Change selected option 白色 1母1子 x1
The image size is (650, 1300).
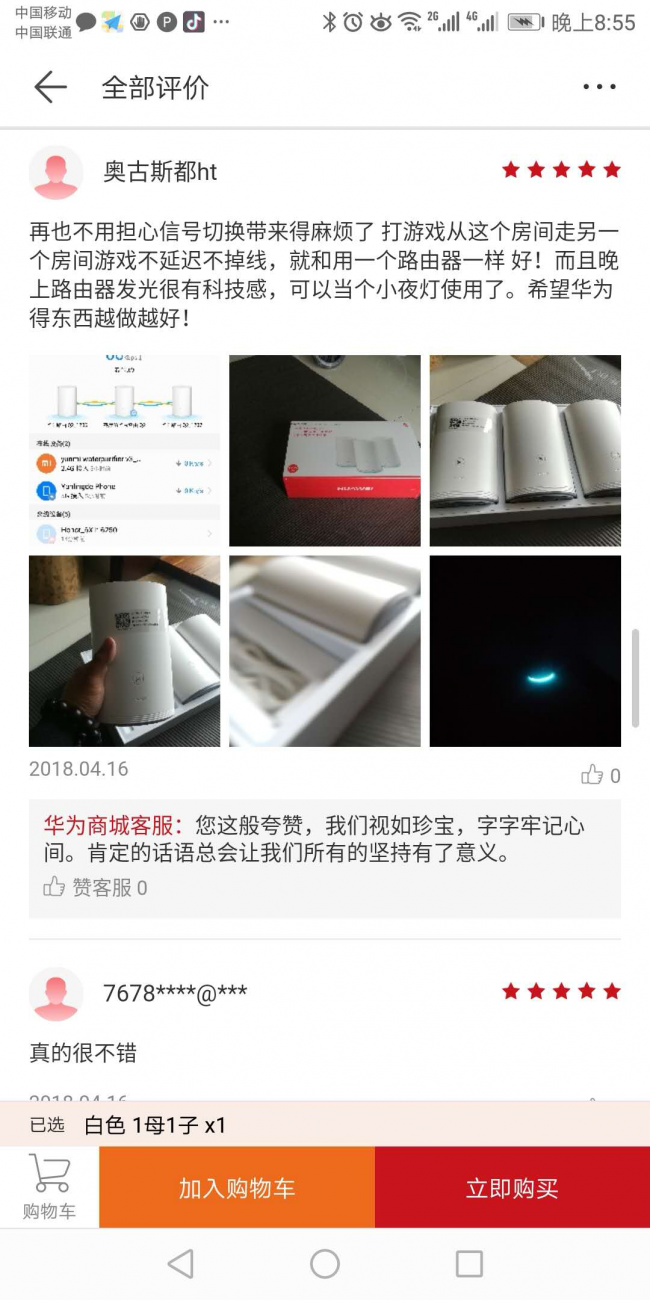point(155,1125)
